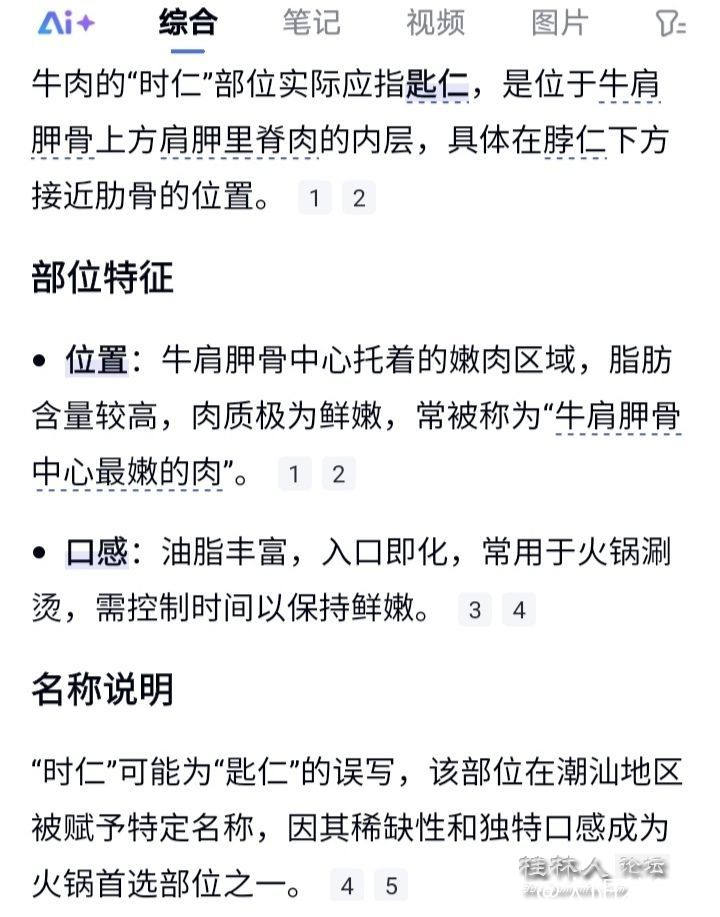720x917 pixels.
Task: Open the underlined 口感 keyword
Action: pyautogui.click(x=96, y=552)
